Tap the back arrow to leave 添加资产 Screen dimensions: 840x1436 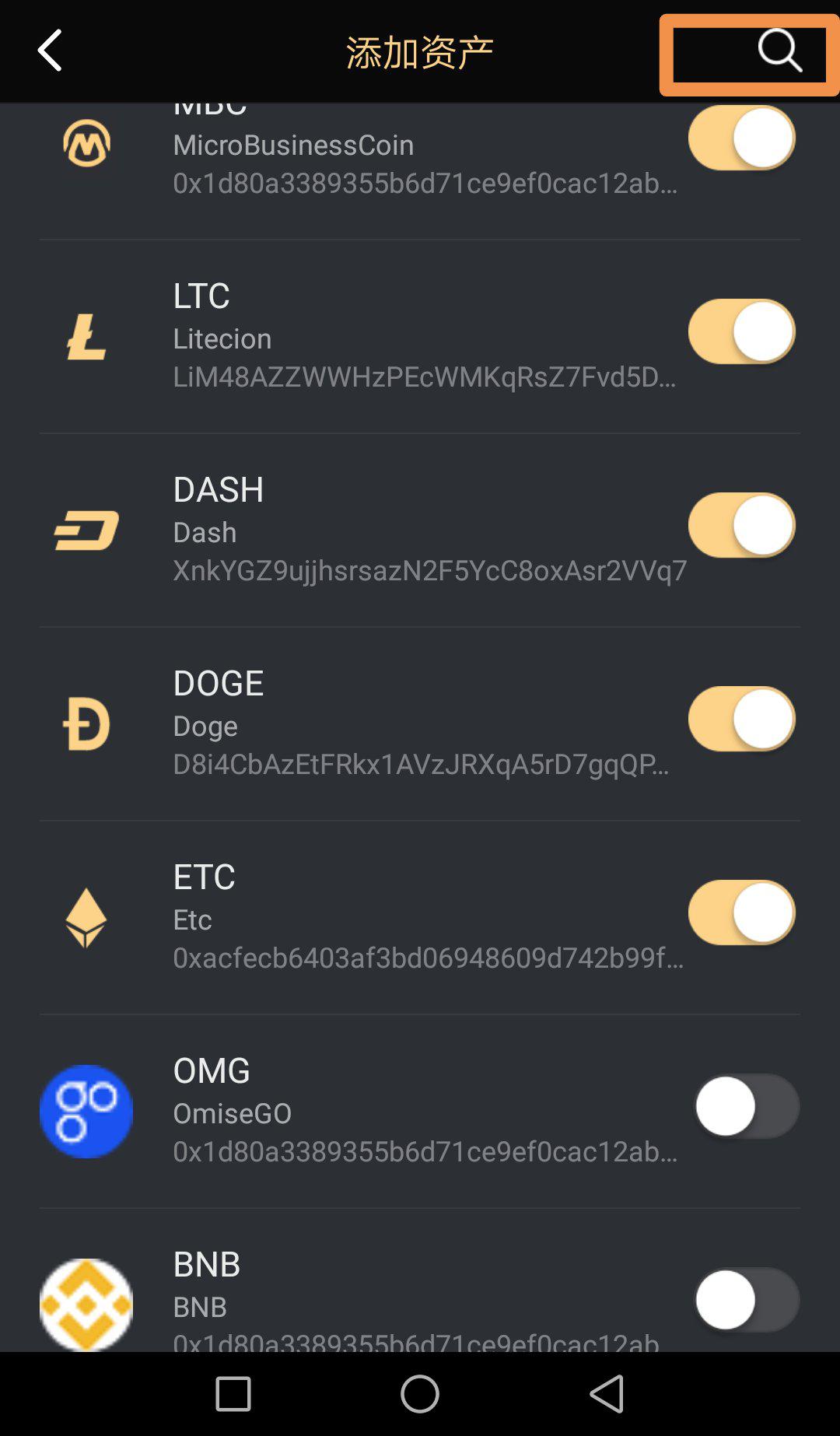pos(49,50)
